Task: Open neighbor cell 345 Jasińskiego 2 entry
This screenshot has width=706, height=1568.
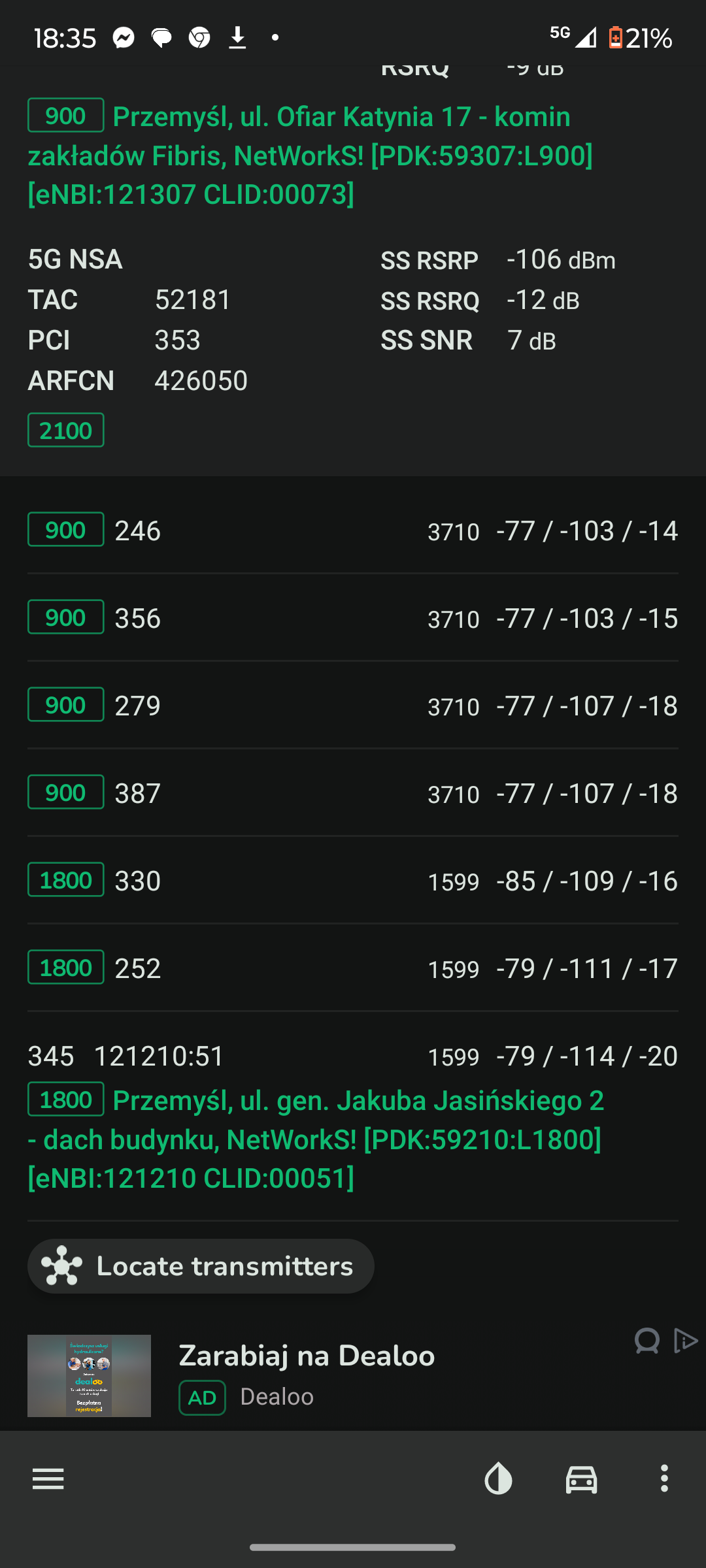Action: (353, 1116)
